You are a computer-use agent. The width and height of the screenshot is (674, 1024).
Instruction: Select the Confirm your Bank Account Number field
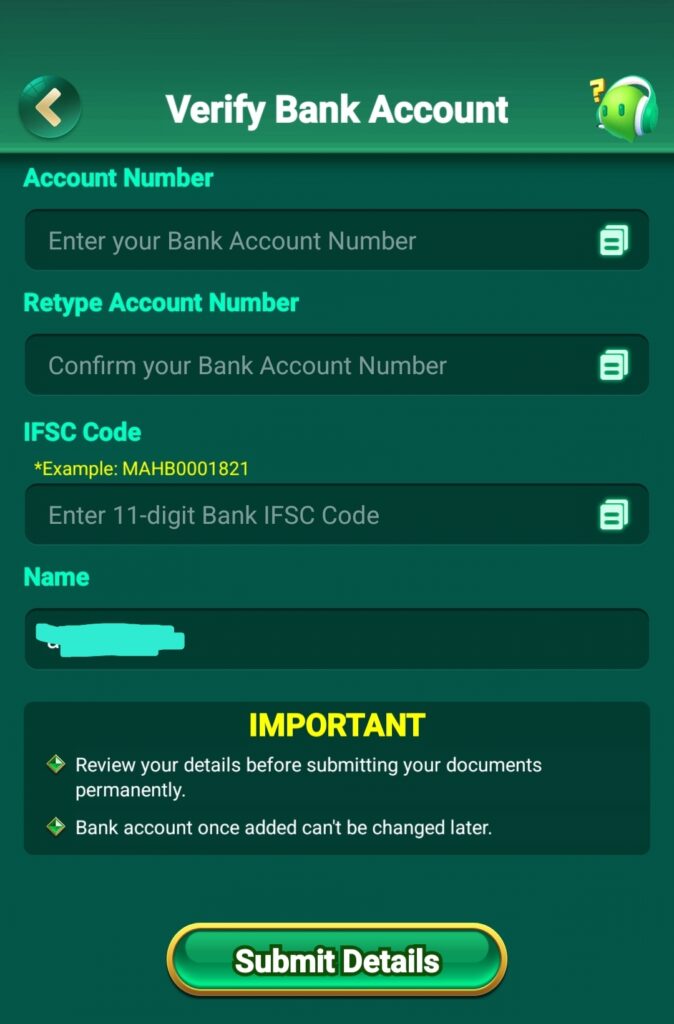click(x=300, y=366)
